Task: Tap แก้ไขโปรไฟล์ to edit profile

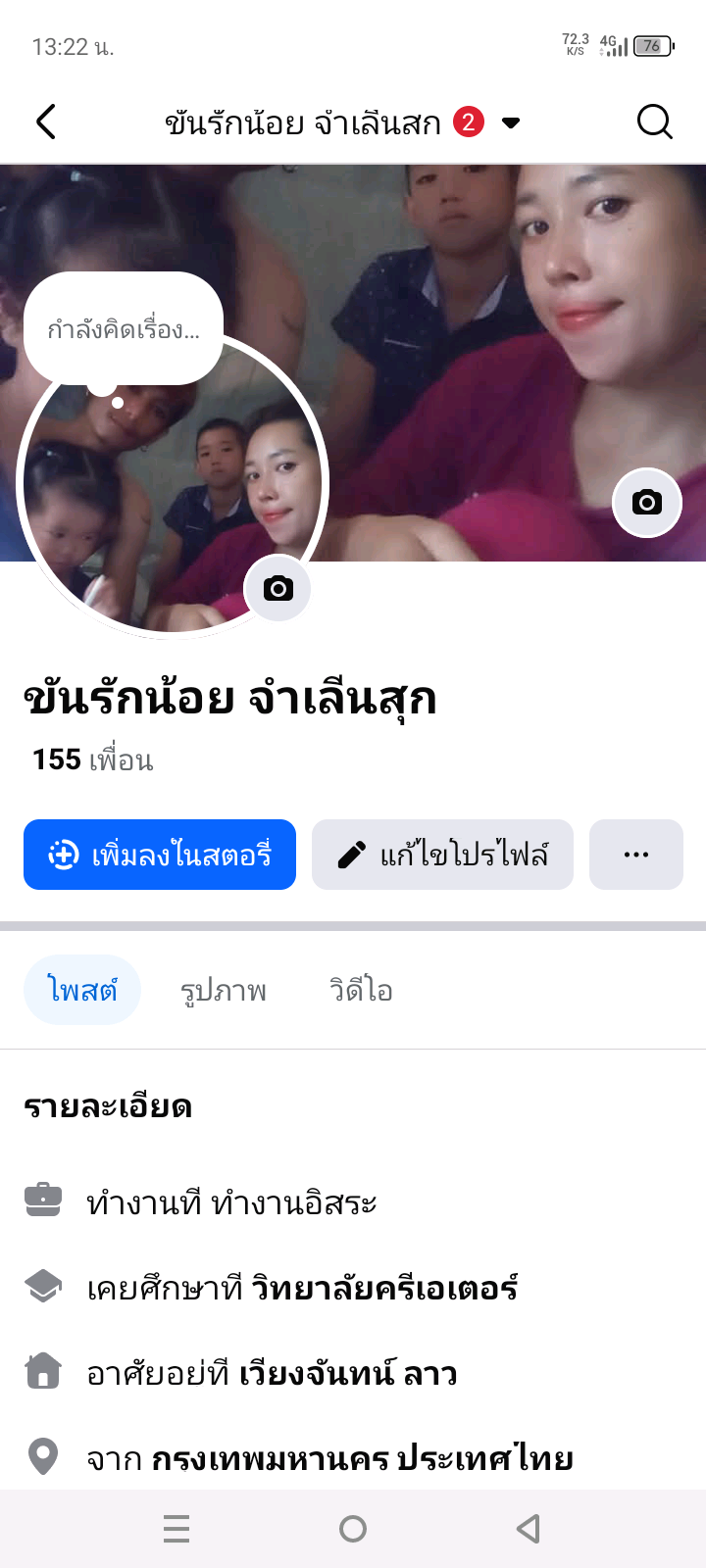Action: (x=442, y=855)
